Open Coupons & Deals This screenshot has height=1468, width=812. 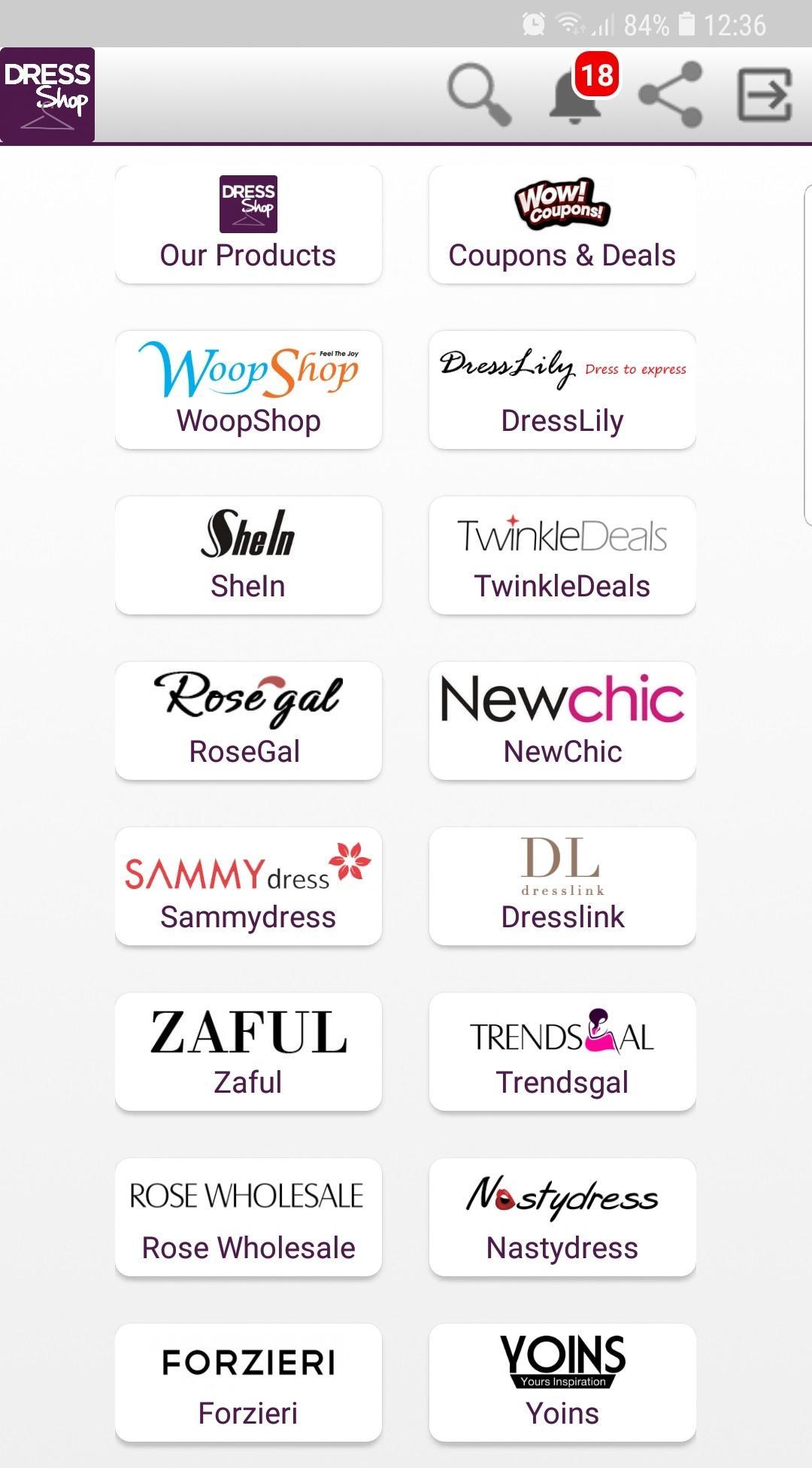click(562, 225)
